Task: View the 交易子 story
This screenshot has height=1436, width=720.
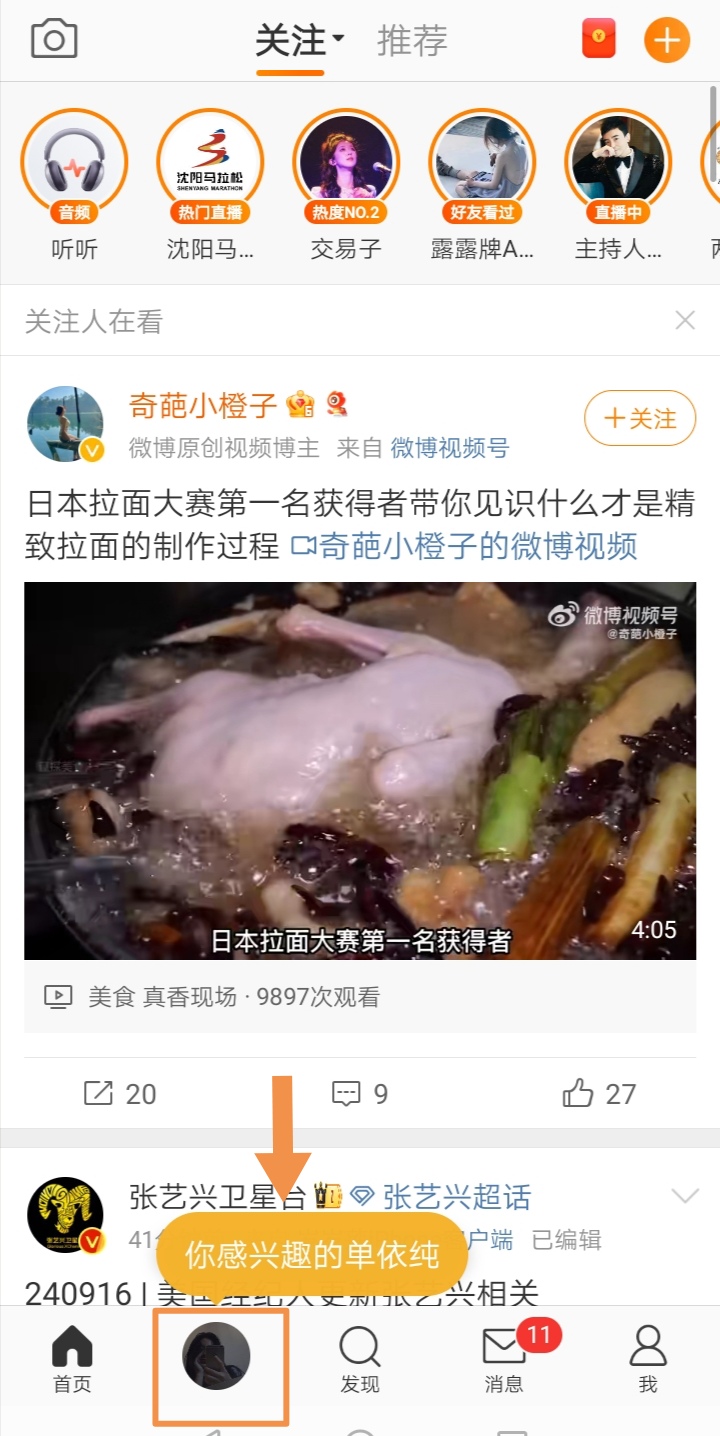Action: (346, 163)
